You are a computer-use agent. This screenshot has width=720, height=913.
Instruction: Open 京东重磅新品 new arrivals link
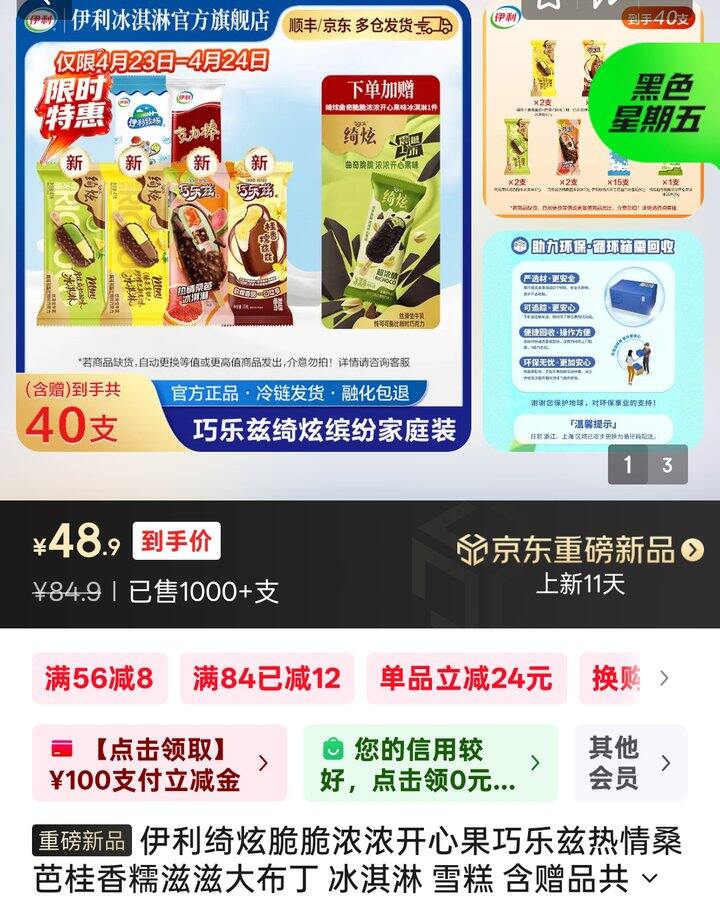[x=580, y=549]
